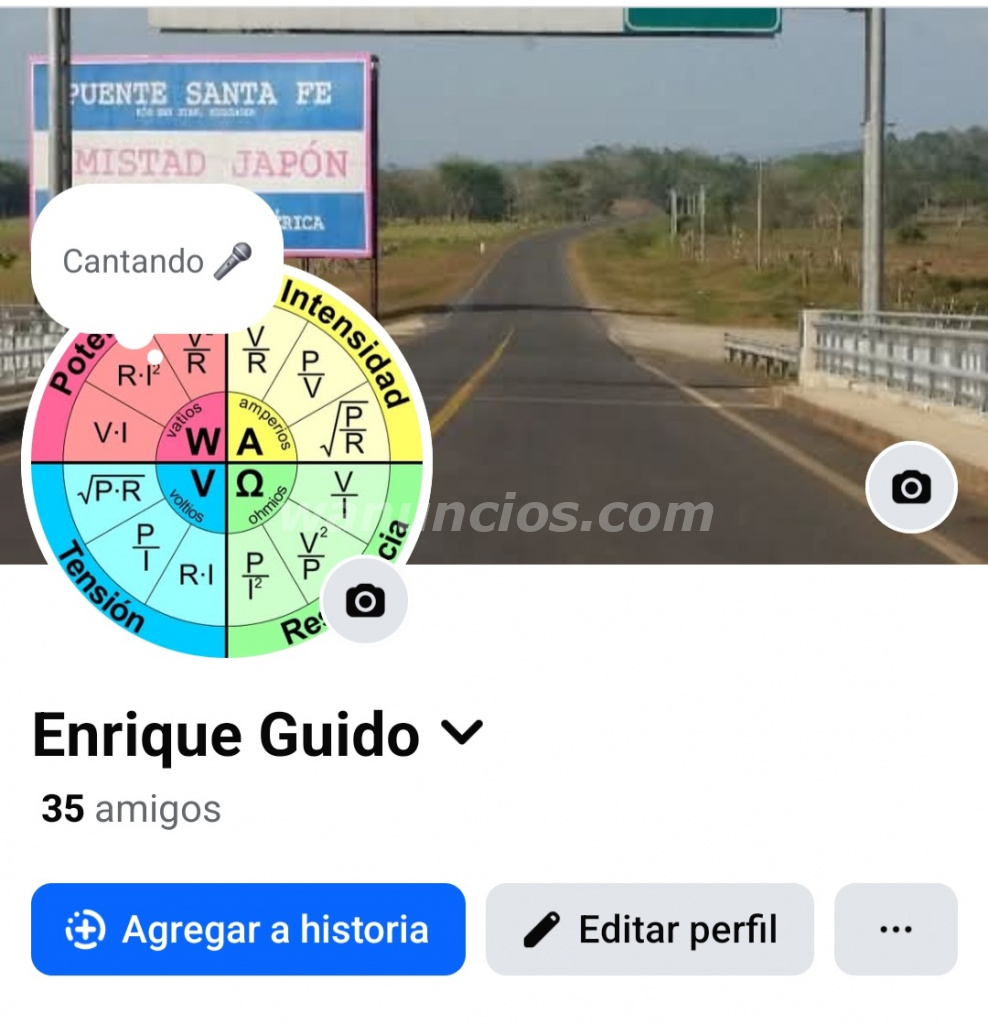Tap Agregar a historia button
Image resolution: width=988 pixels, height=1024 pixels.
pos(248,929)
